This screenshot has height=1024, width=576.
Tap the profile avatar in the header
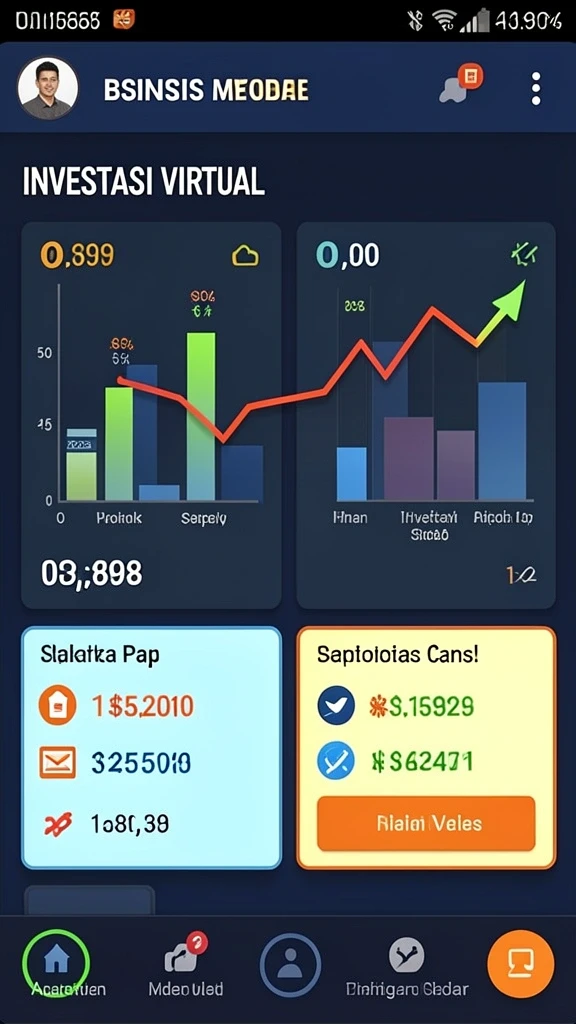click(48, 89)
